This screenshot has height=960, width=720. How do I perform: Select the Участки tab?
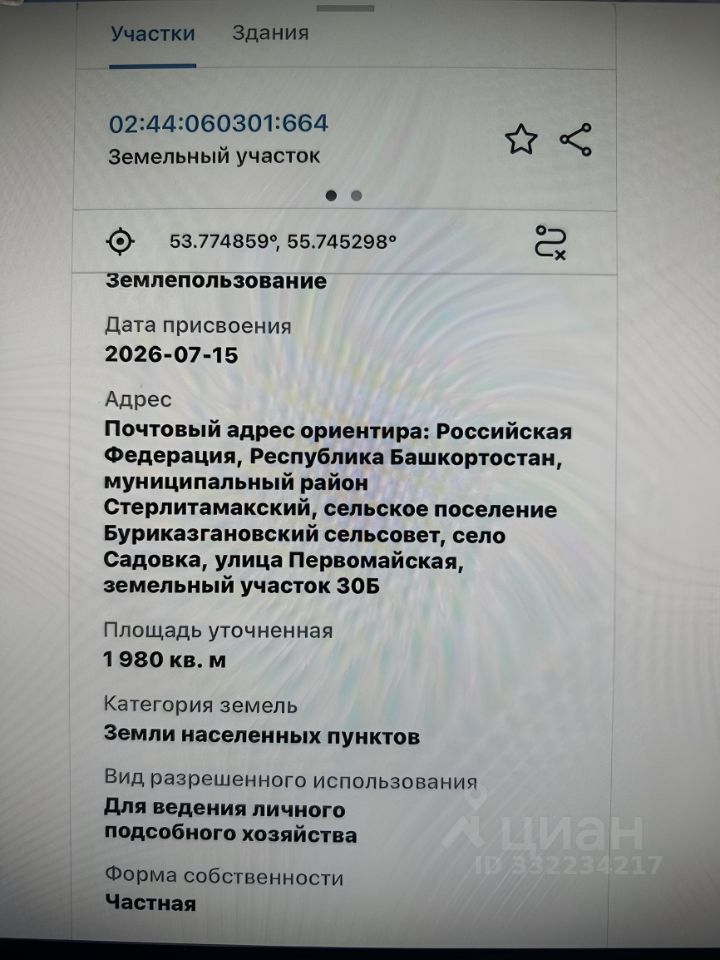click(x=152, y=33)
